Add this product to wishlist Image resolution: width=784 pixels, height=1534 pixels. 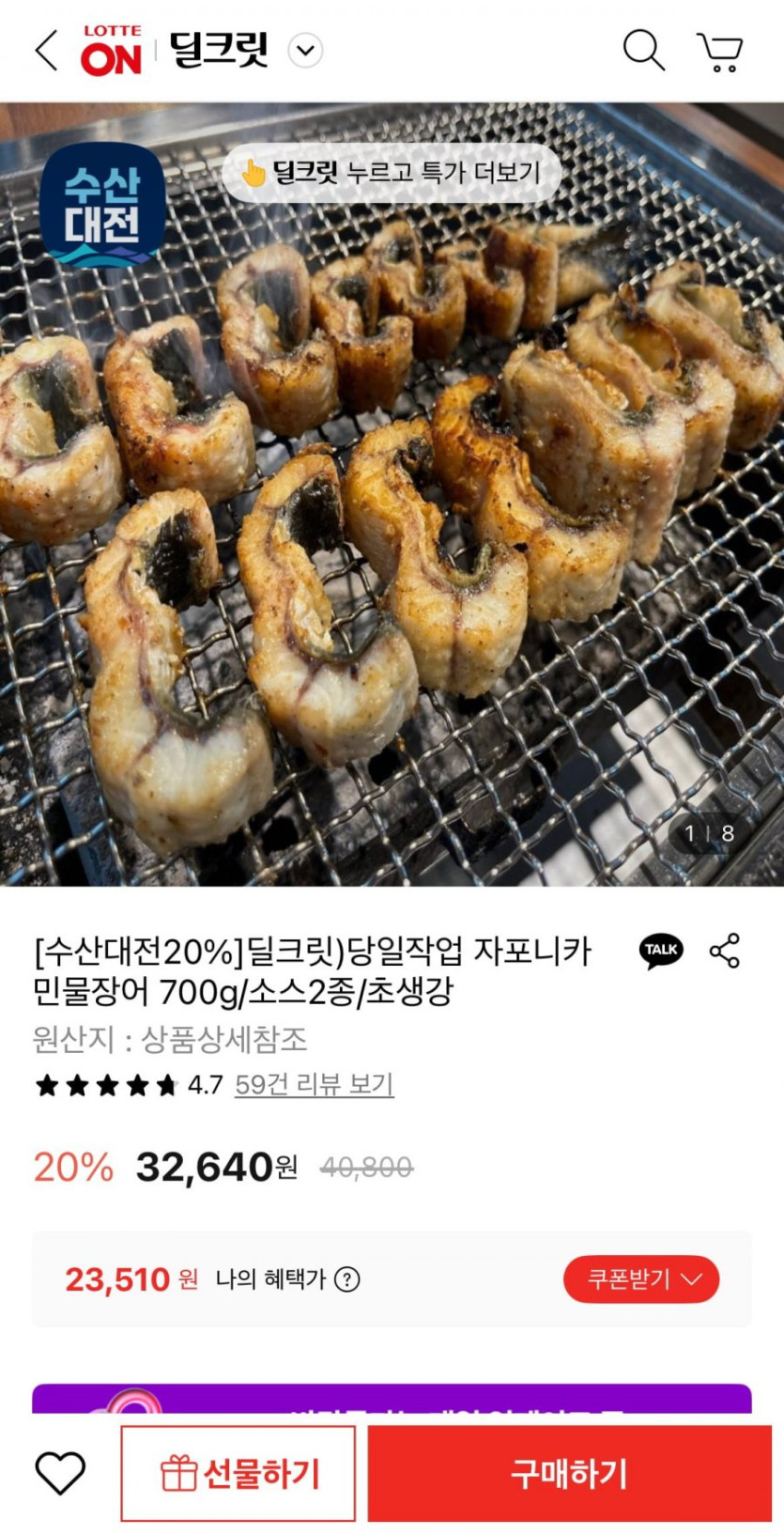60,1472
